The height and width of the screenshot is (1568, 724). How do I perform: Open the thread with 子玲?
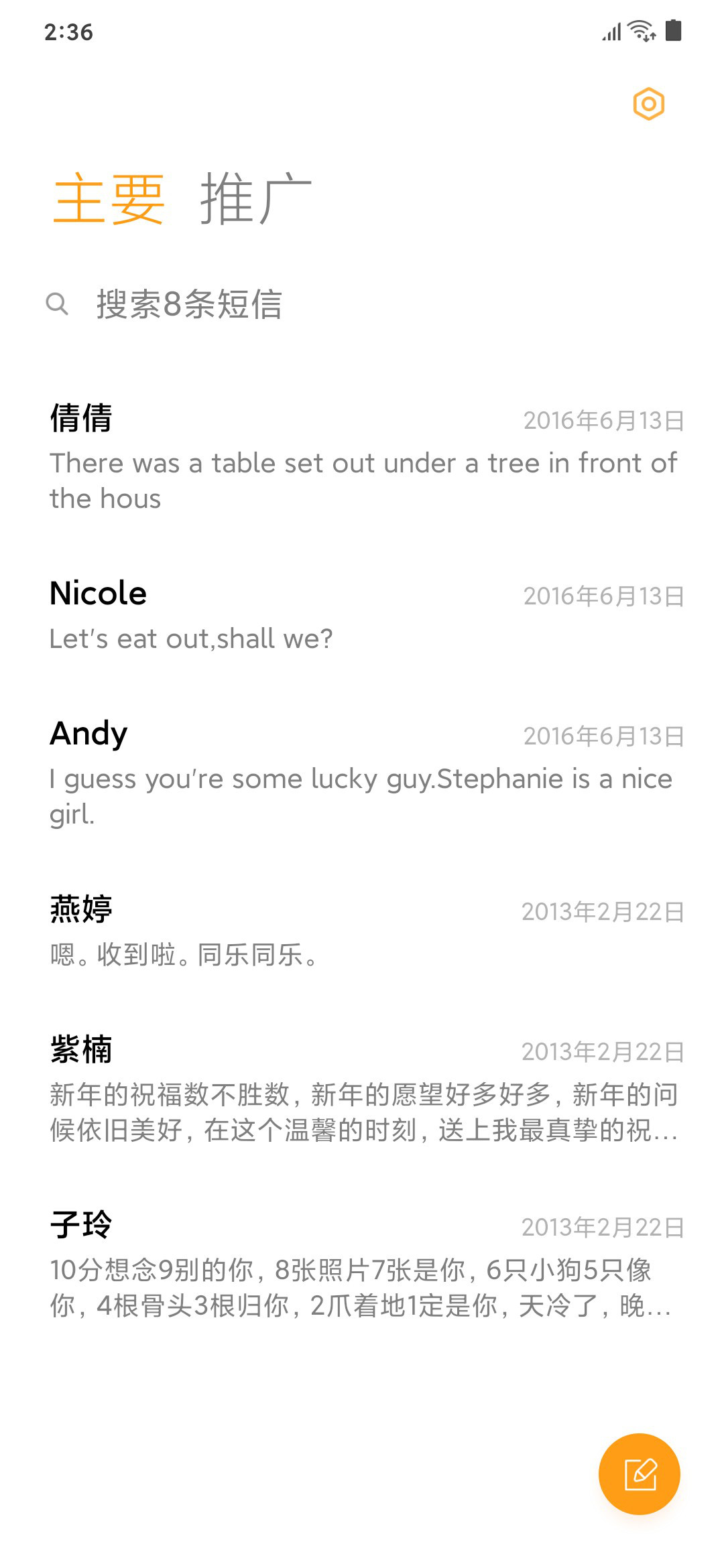(362, 1264)
